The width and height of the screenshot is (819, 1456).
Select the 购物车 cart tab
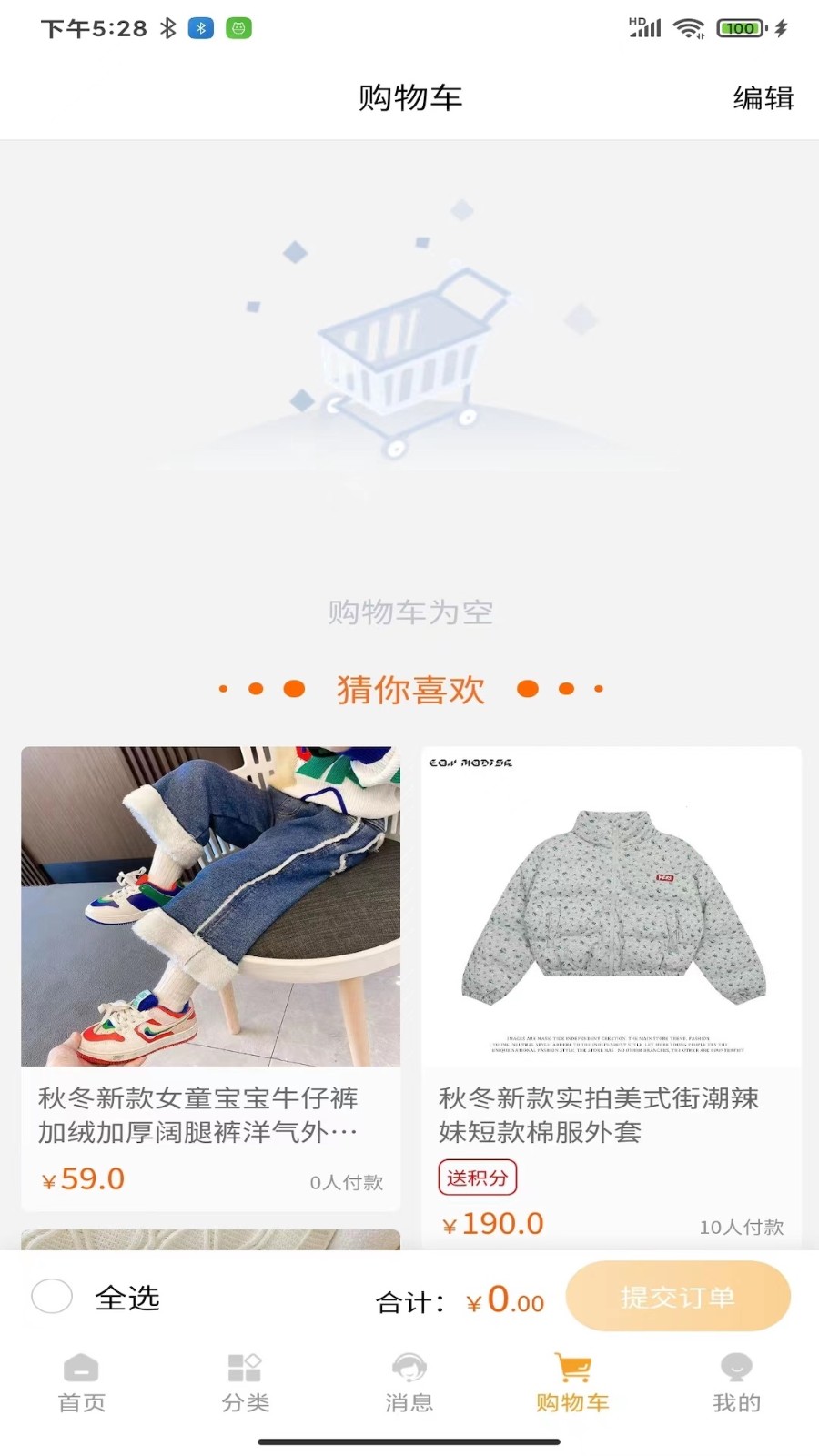coord(572,1383)
